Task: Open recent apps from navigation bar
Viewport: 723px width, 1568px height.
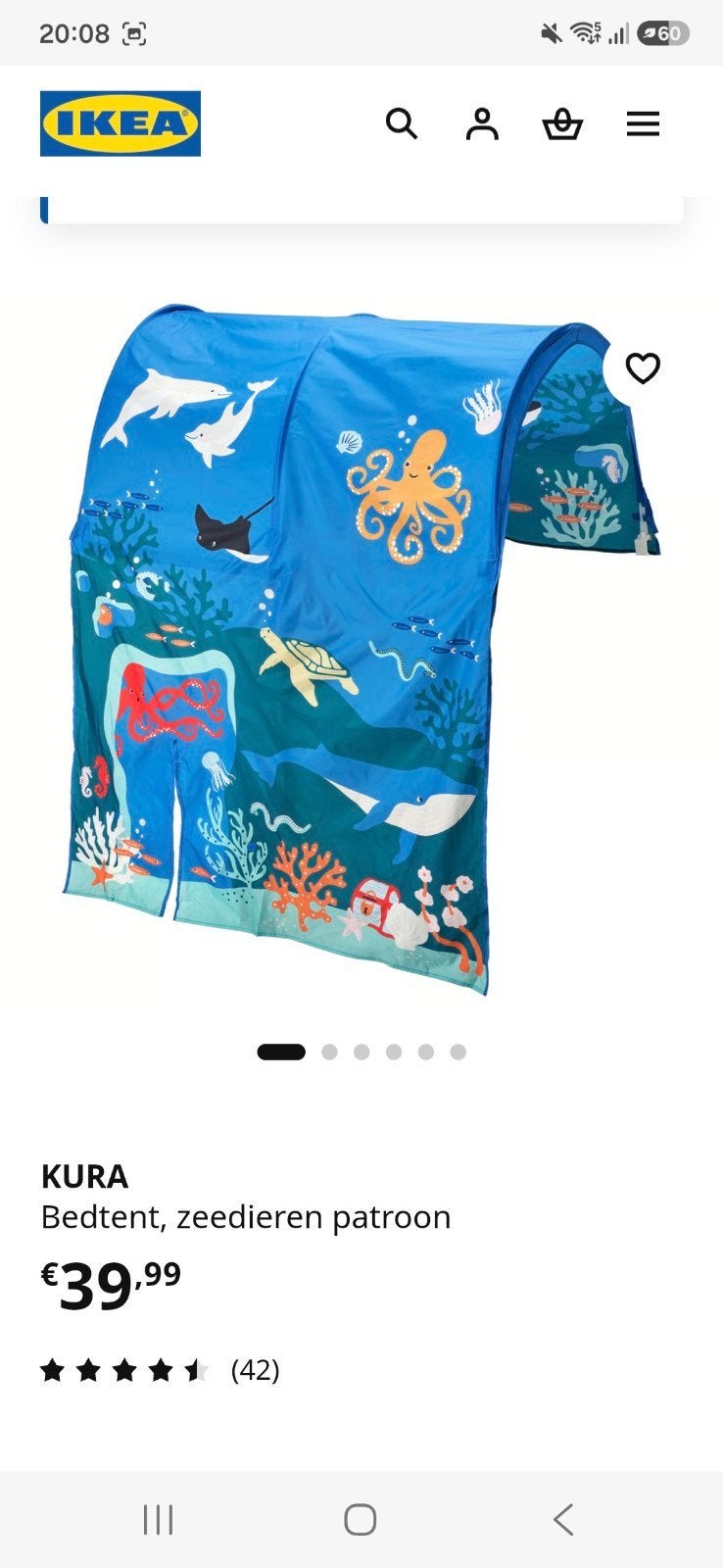Action: (158, 1520)
